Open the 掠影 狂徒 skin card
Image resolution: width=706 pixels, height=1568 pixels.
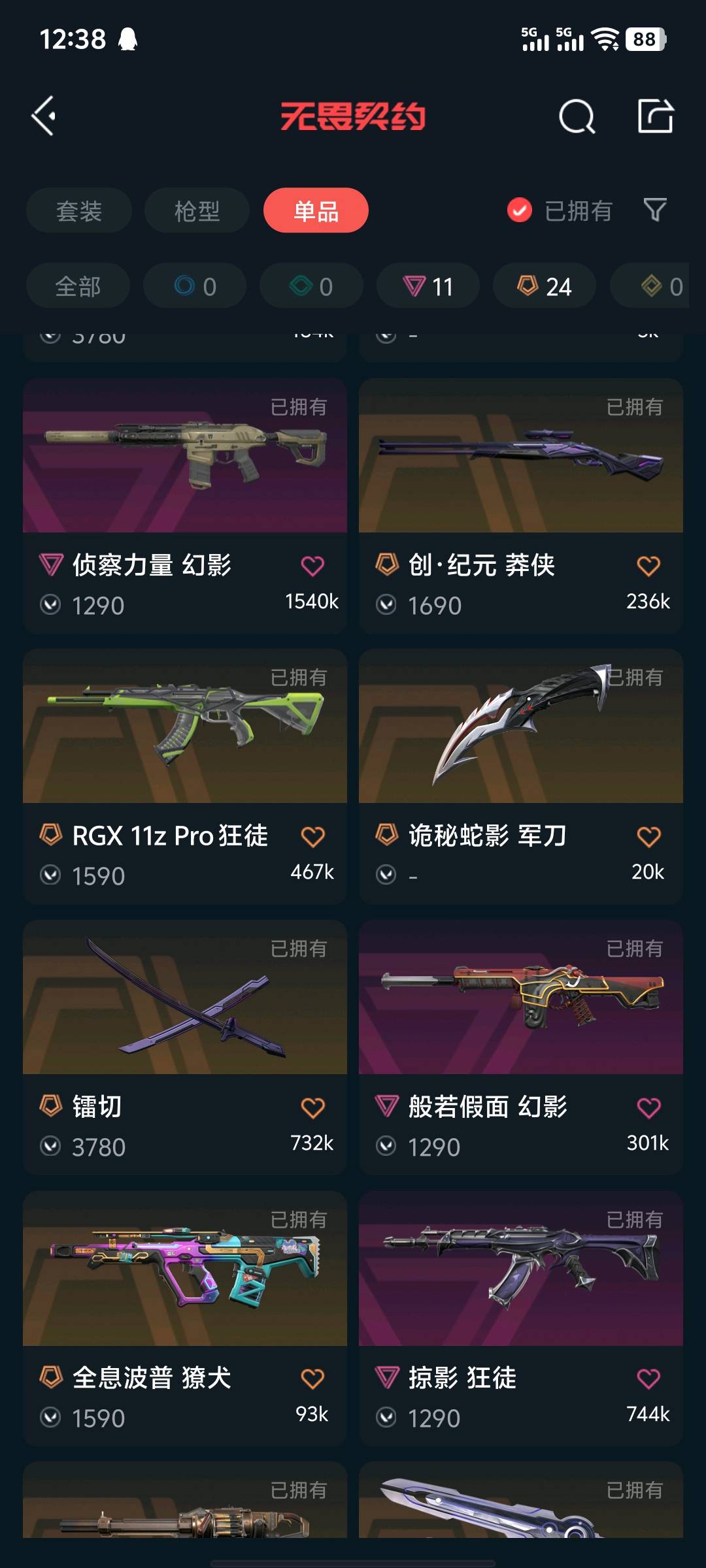click(x=520, y=1269)
